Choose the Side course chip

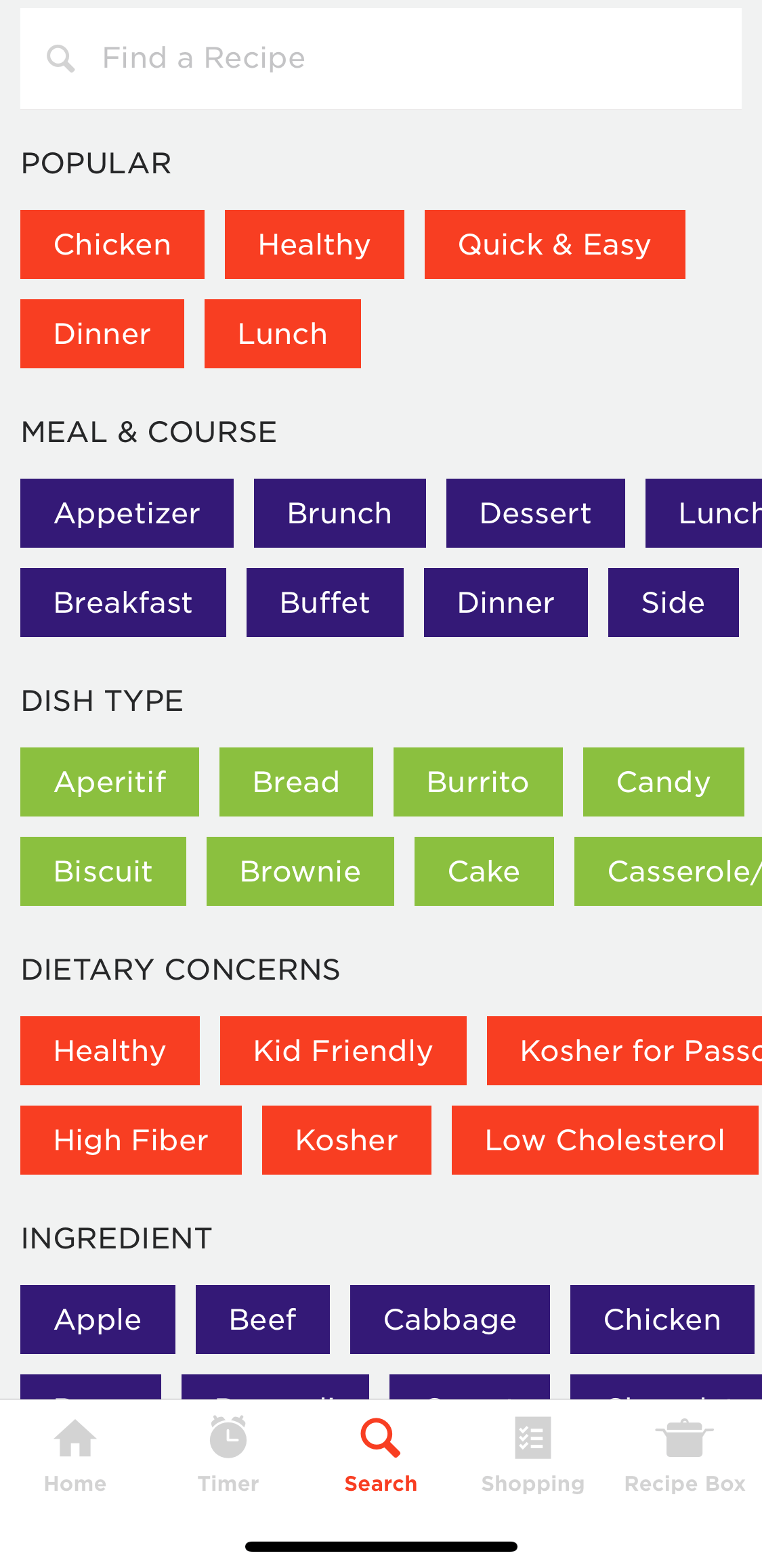coord(673,603)
